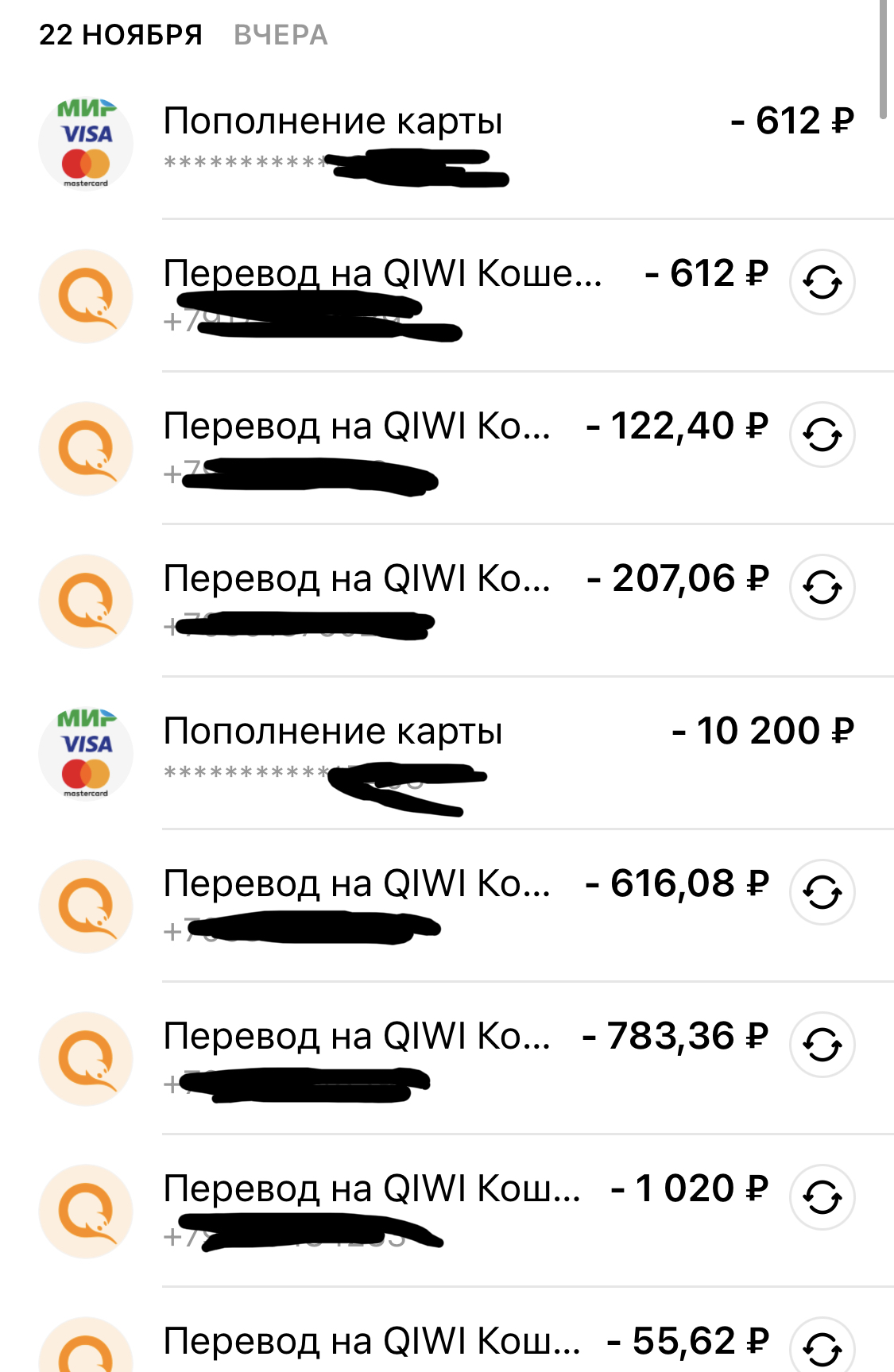Repeat the 612 ₽ QIWI wallet transfer
Viewport: 894px width, 1372px height.
click(x=822, y=282)
